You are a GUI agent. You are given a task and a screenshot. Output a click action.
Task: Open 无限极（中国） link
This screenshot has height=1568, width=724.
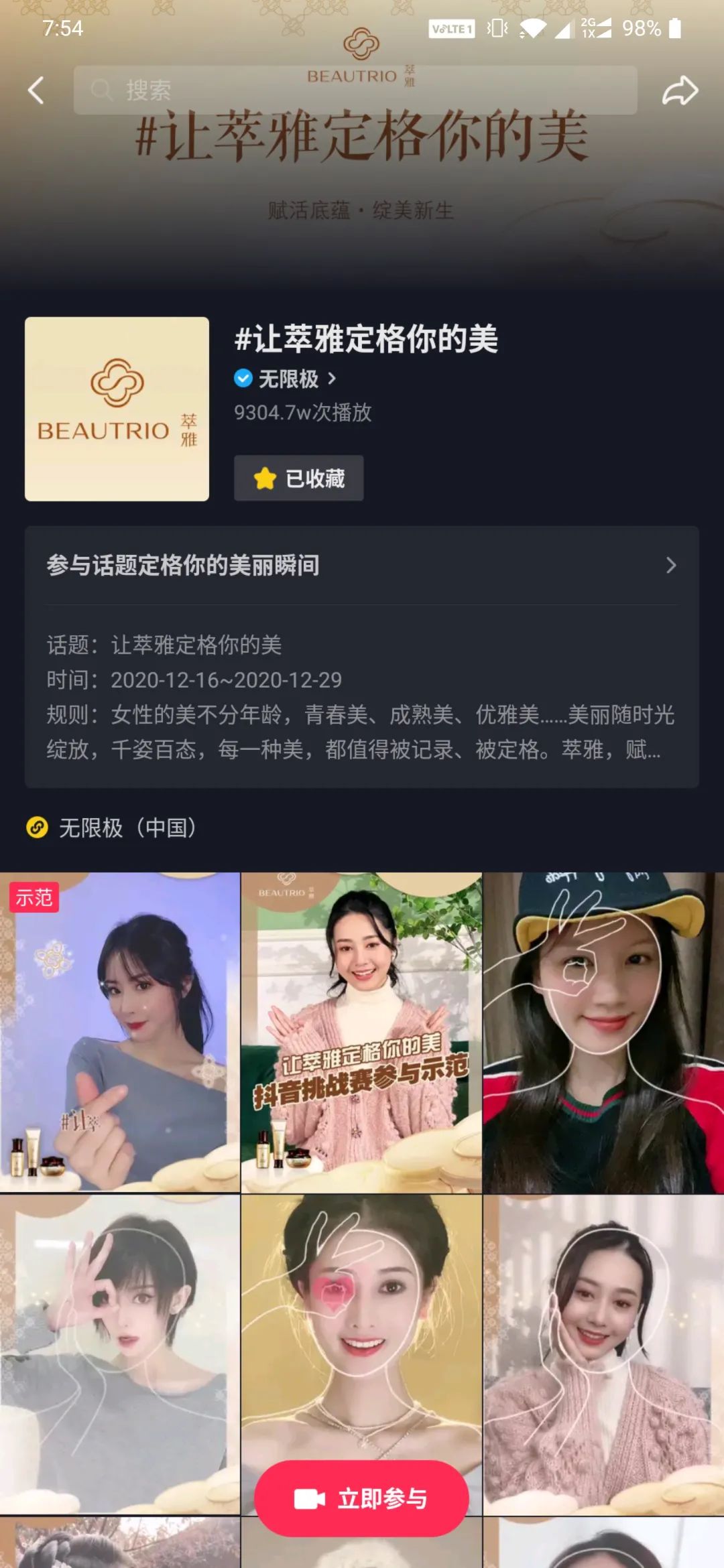(113, 828)
